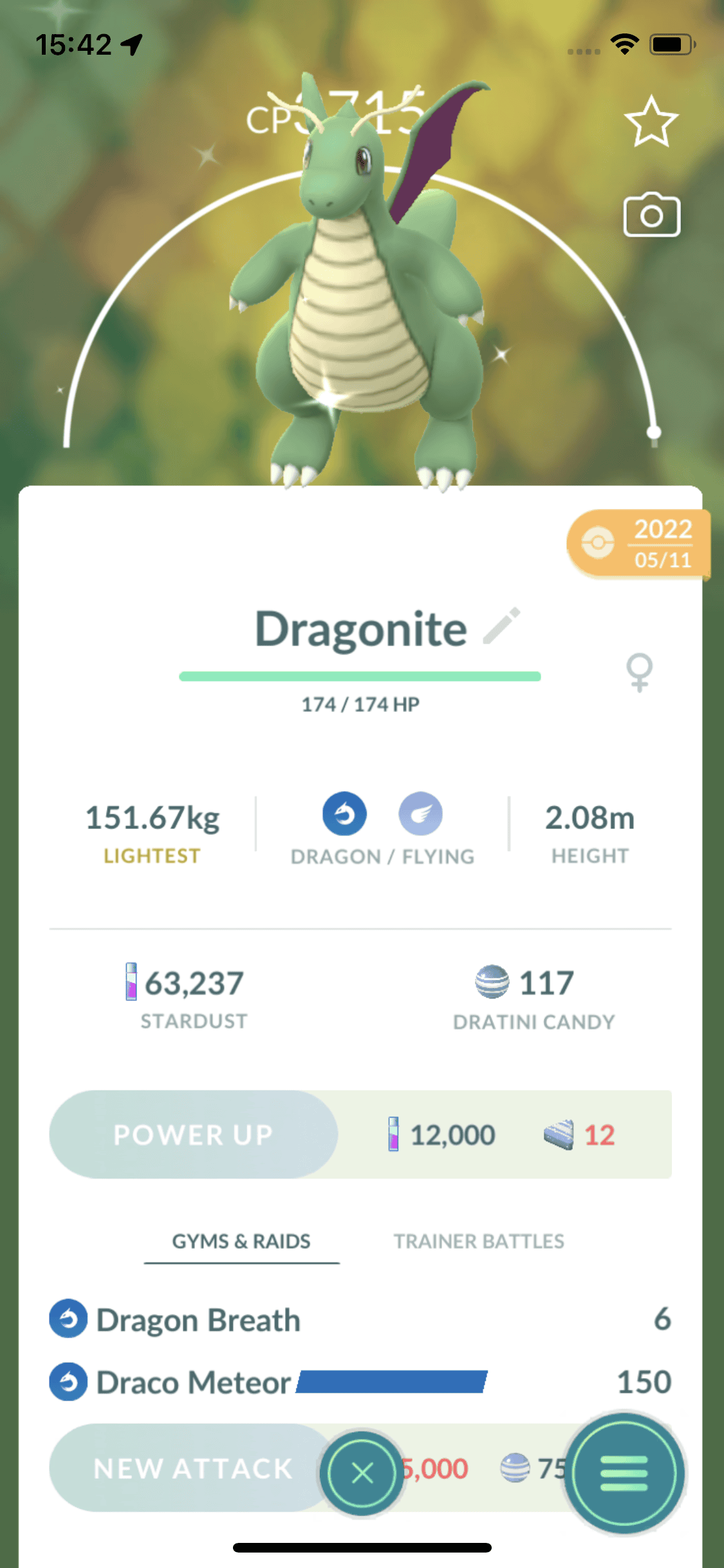Close the Pokémon details screen

pyautogui.click(x=362, y=1473)
